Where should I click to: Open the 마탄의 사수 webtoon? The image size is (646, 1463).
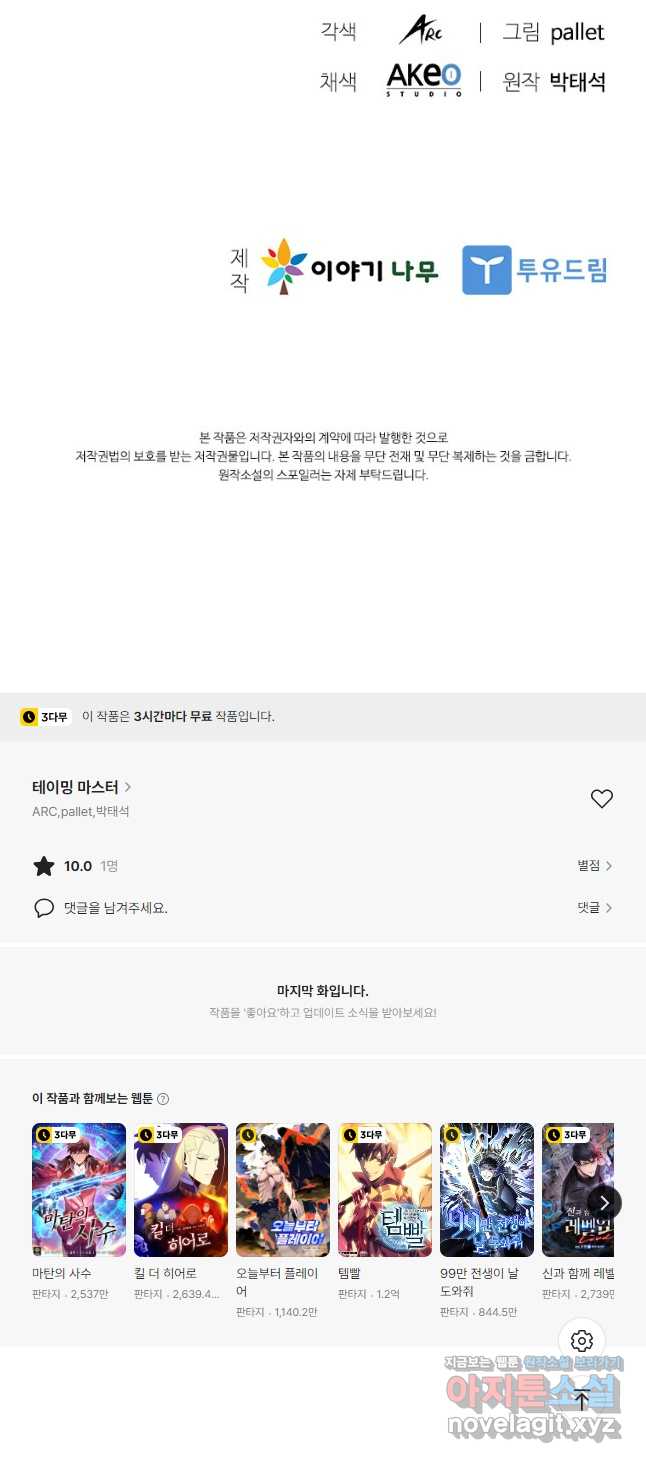coord(79,1190)
